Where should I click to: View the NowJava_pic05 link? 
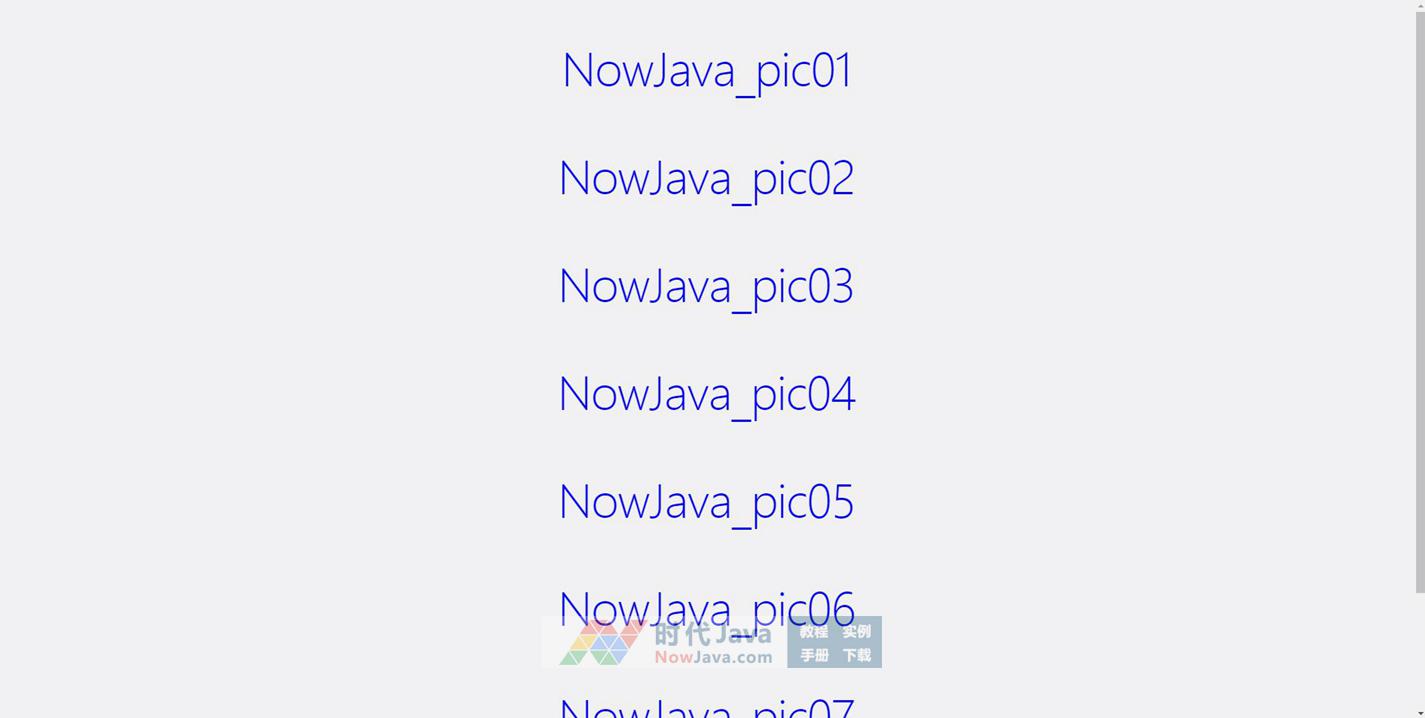coord(706,503)
